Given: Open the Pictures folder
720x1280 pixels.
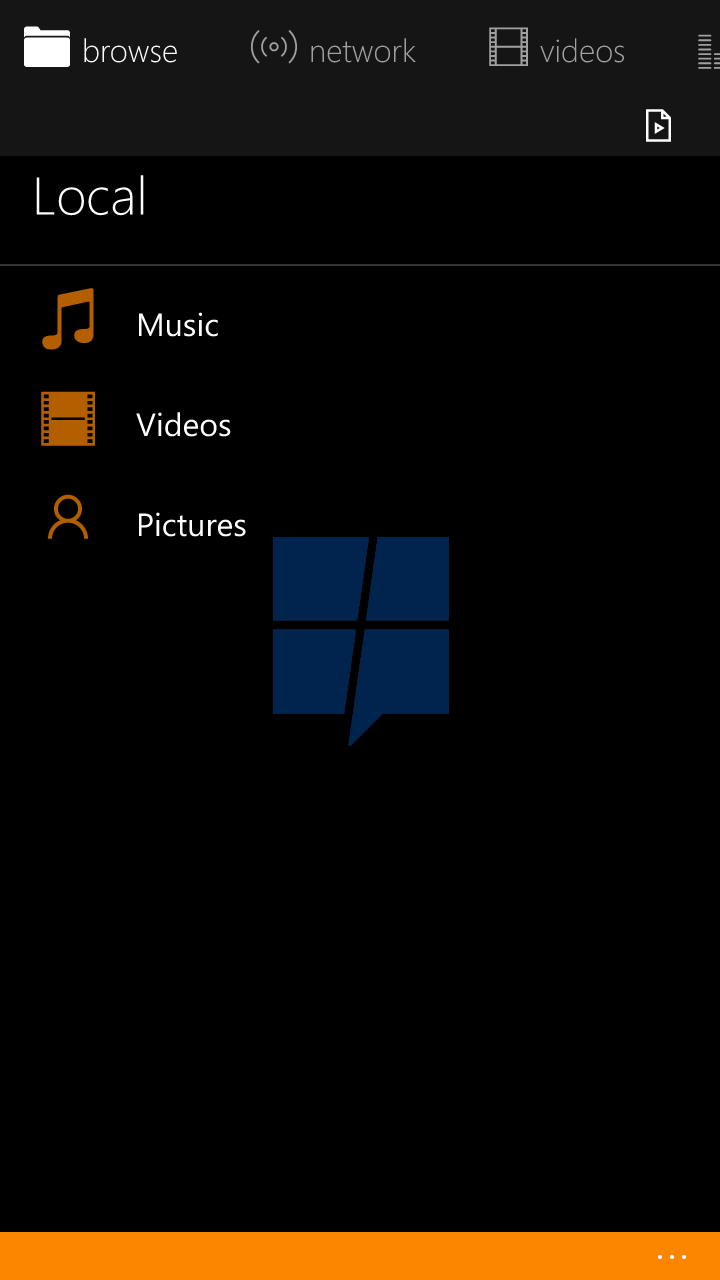Looking at the screenshot, I should point(360,524).
